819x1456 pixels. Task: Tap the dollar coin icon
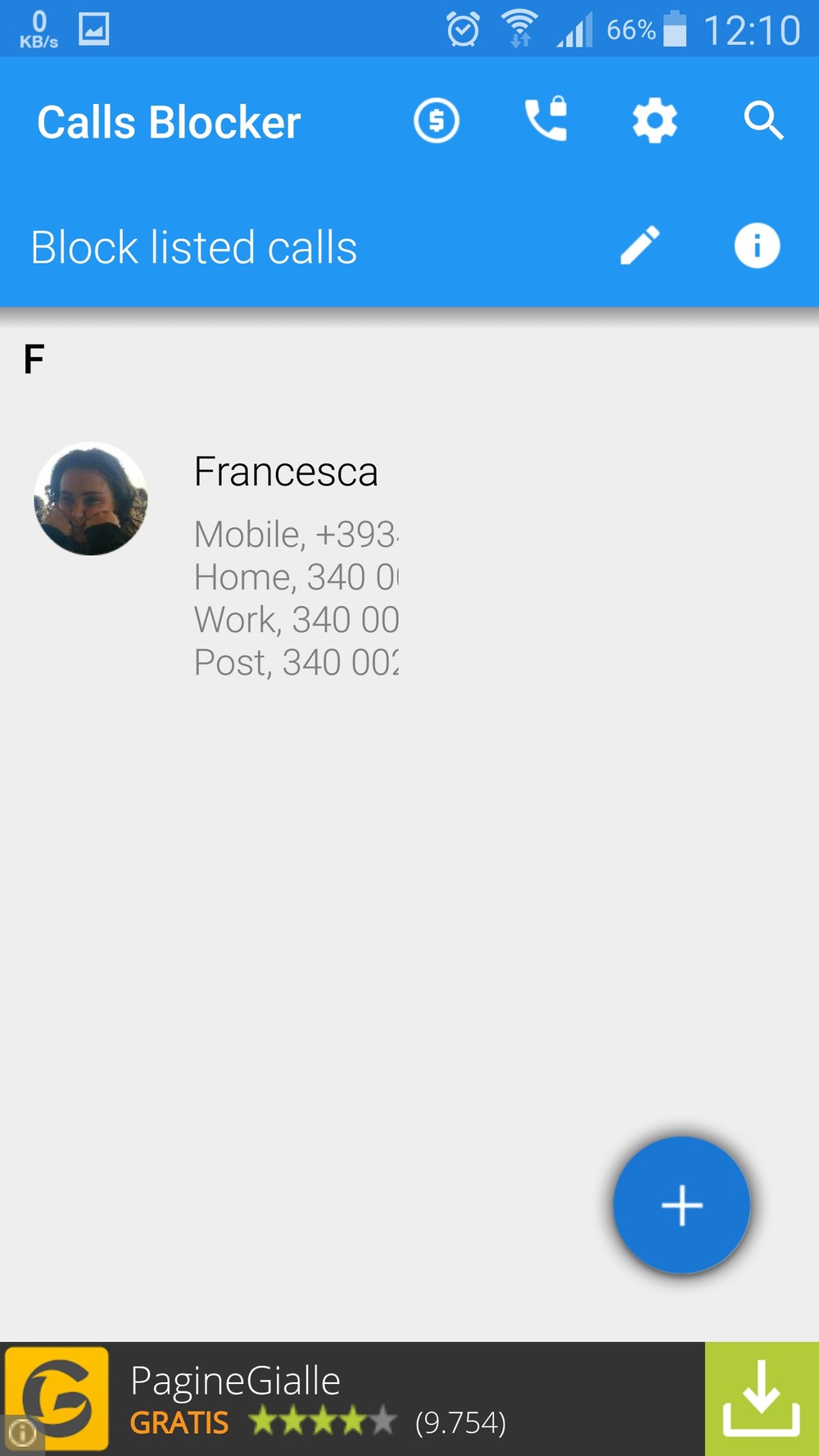tap(436, 121)
